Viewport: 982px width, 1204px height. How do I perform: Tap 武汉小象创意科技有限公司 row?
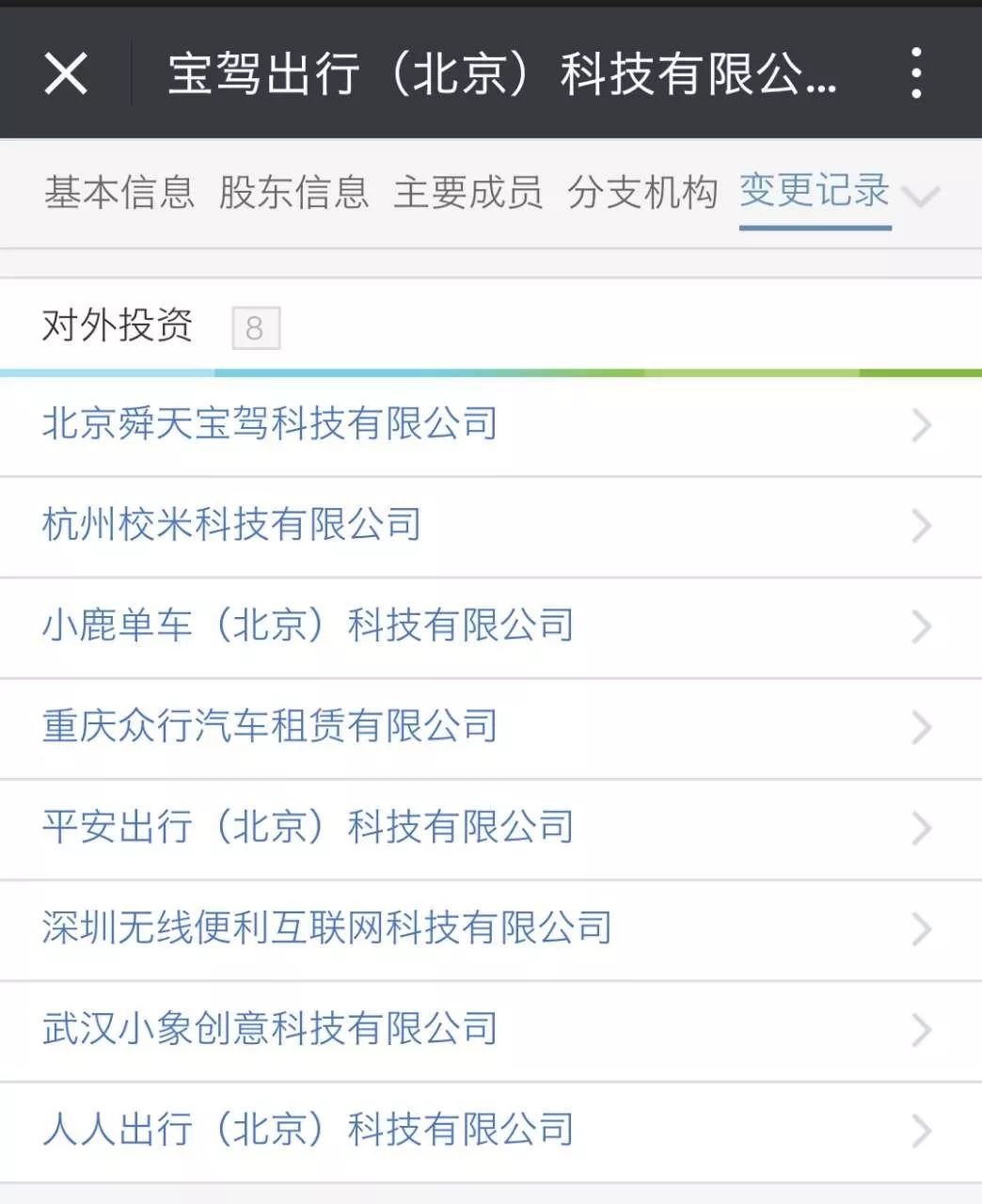point(270,1029)
